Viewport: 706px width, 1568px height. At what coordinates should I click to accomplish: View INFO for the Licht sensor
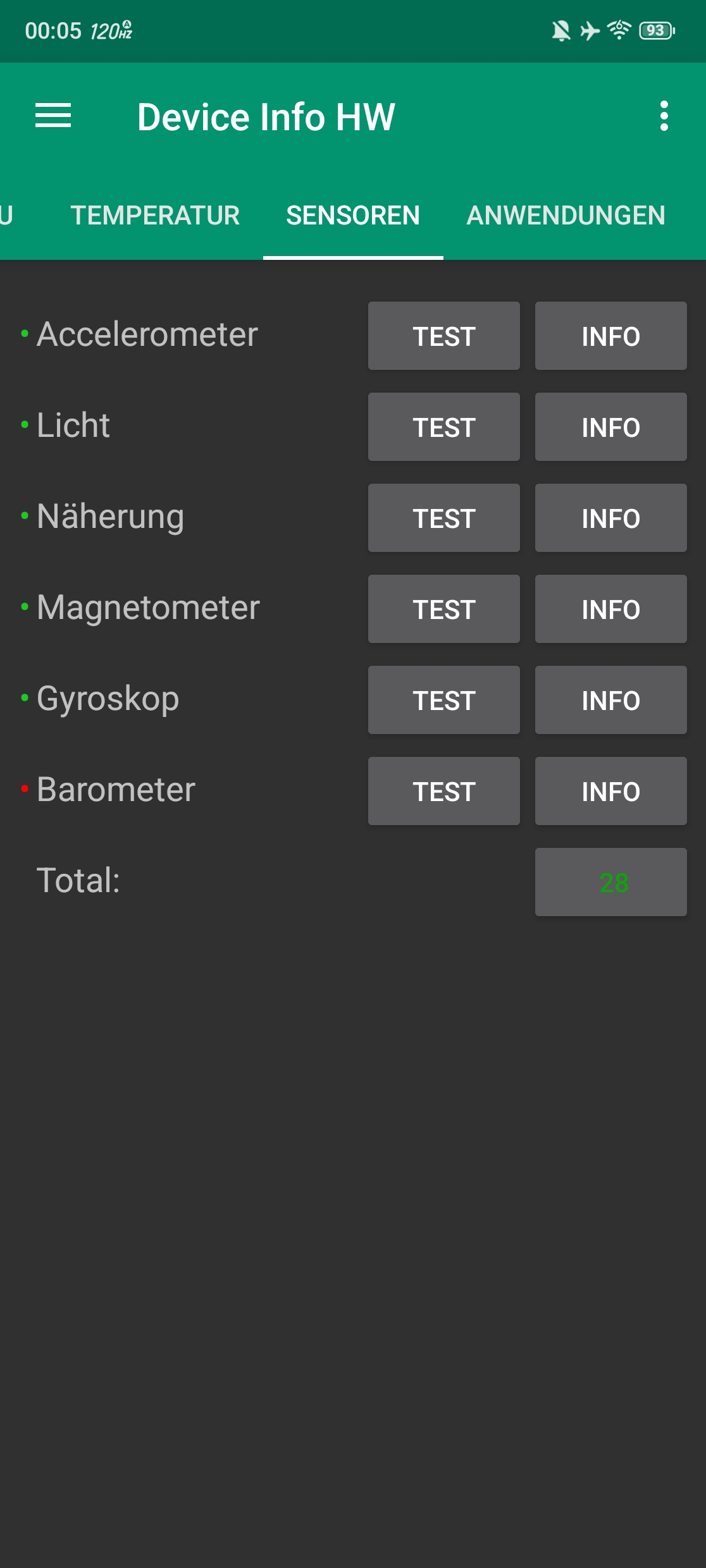[x=611, y=427]
